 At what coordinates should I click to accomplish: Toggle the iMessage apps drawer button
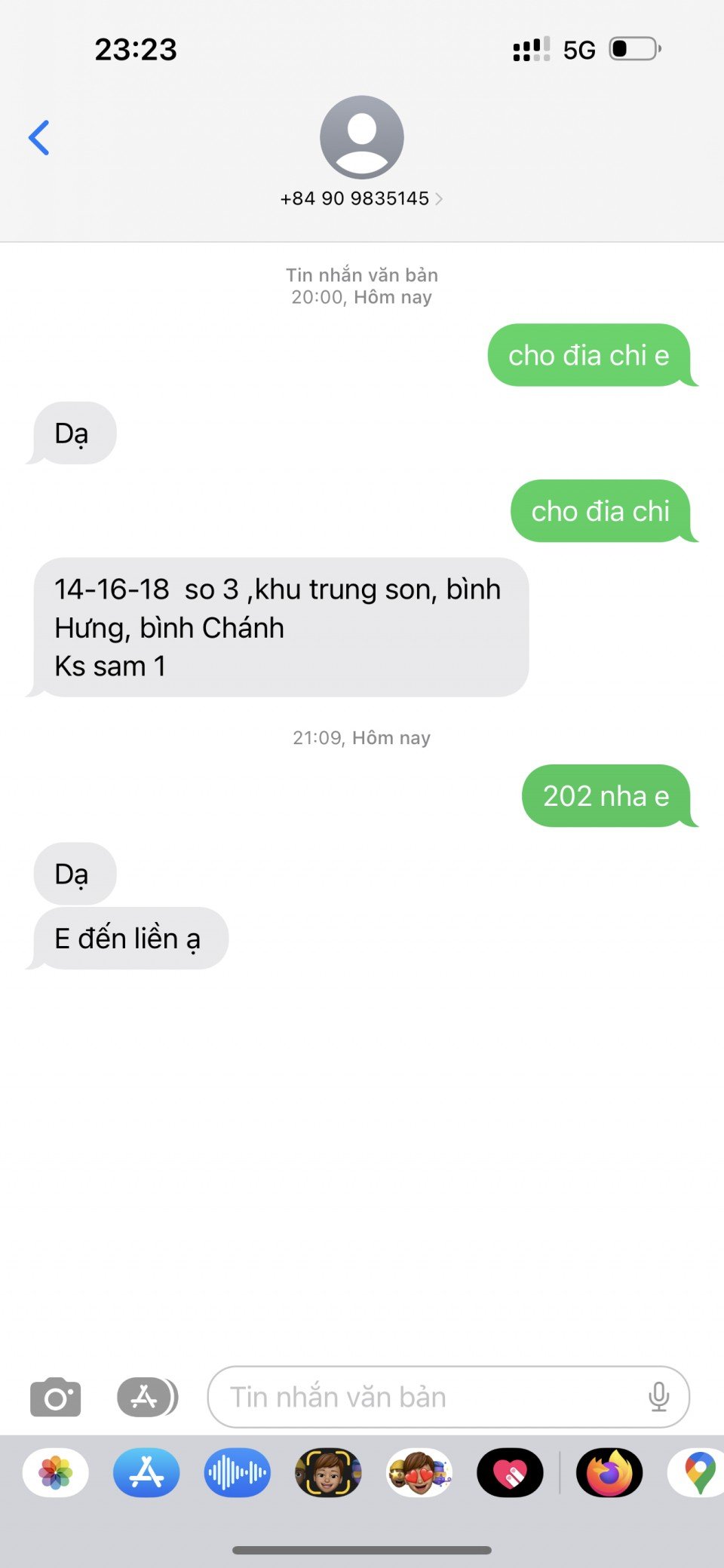(147, 1397)
